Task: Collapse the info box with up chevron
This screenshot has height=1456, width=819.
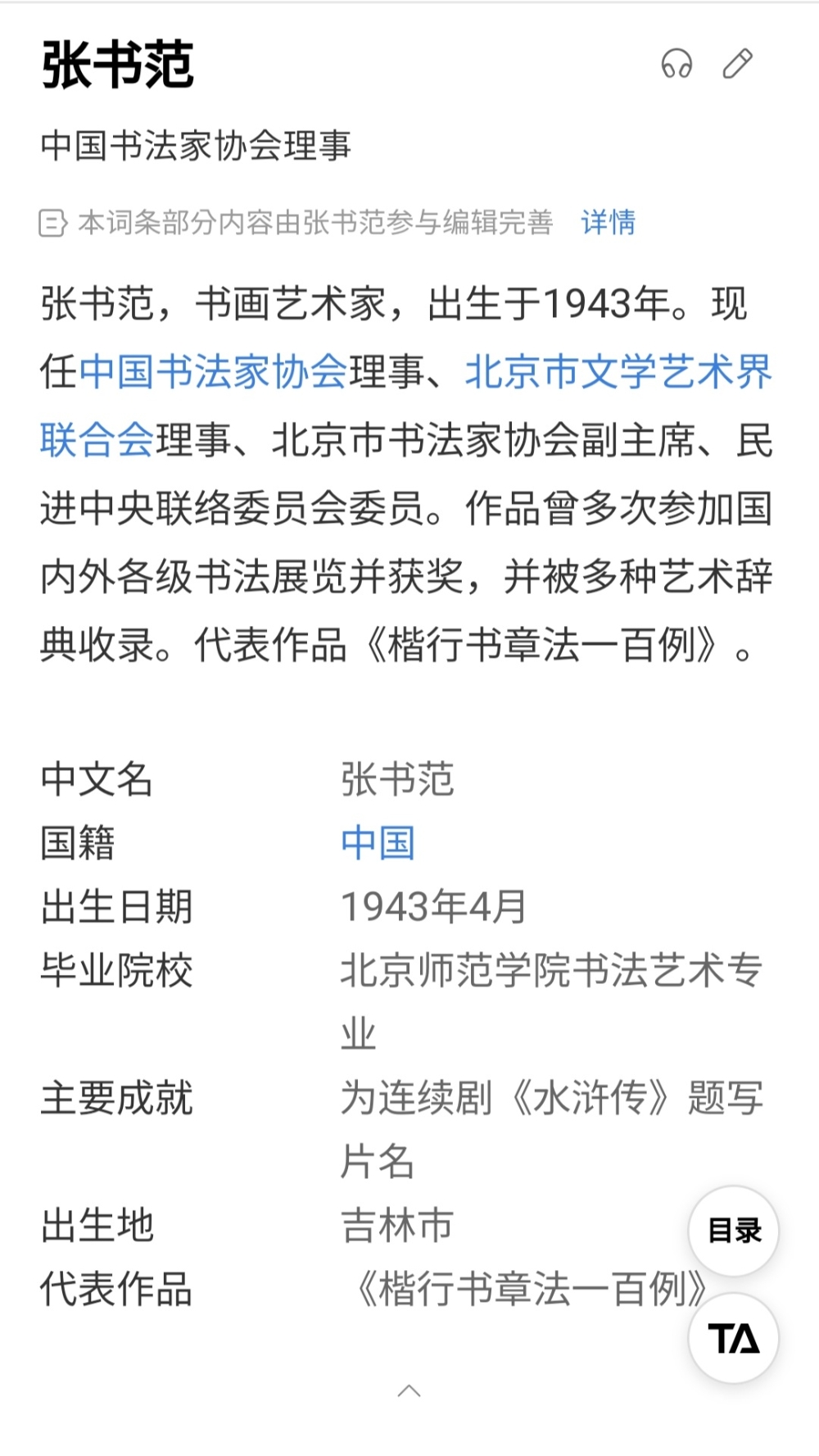Action: [409, 1390]
